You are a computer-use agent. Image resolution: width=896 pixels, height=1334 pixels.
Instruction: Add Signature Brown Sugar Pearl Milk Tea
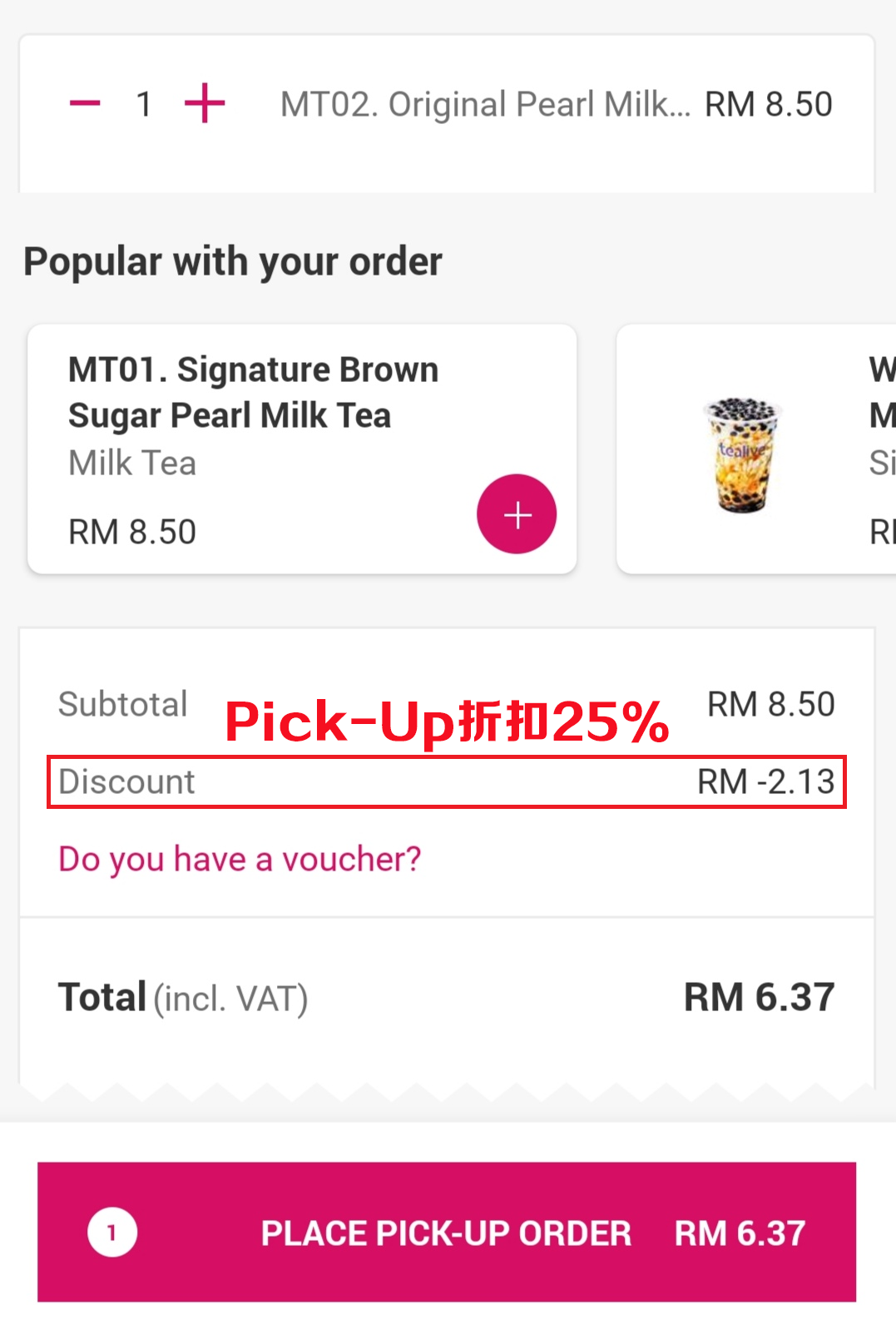click(517, 514)
